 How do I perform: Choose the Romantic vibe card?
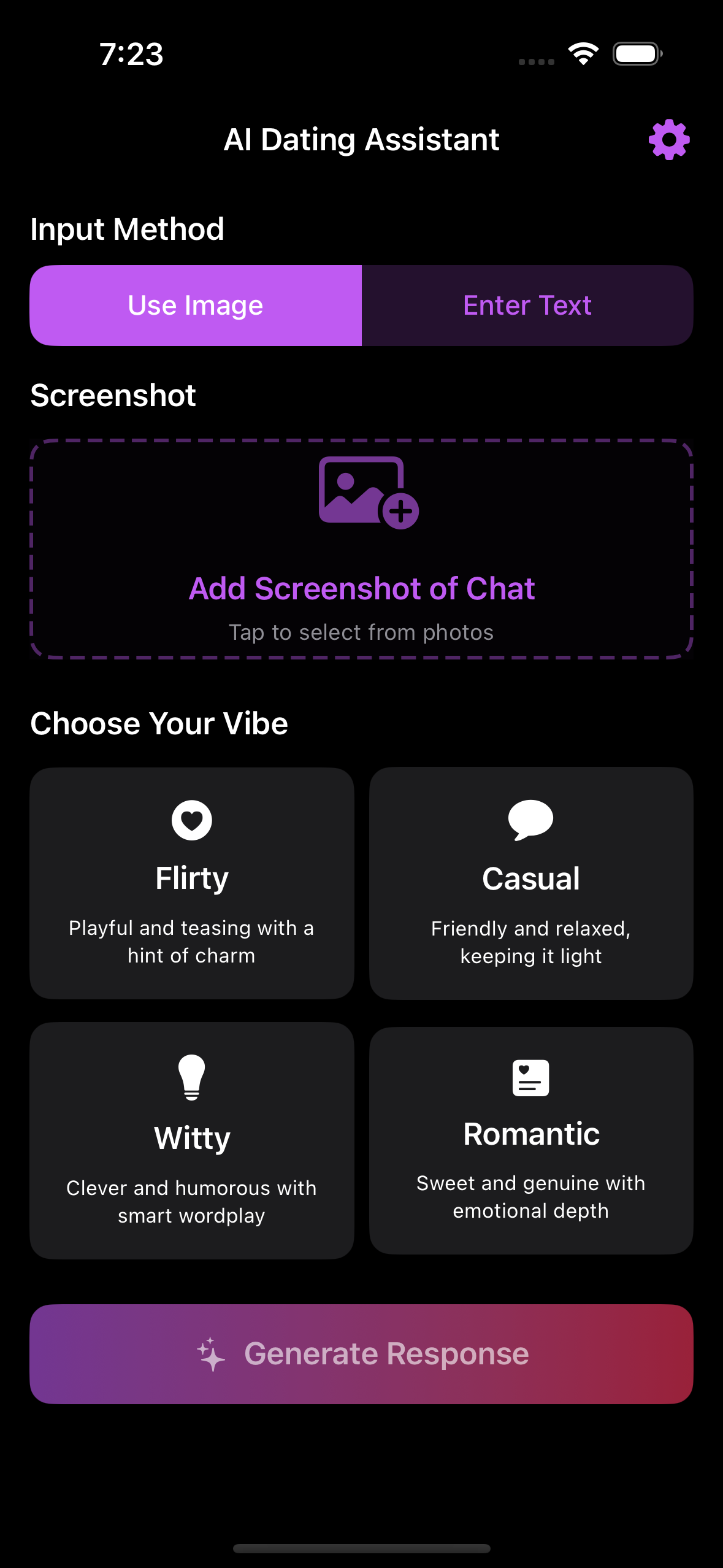tap(531, 1140)
